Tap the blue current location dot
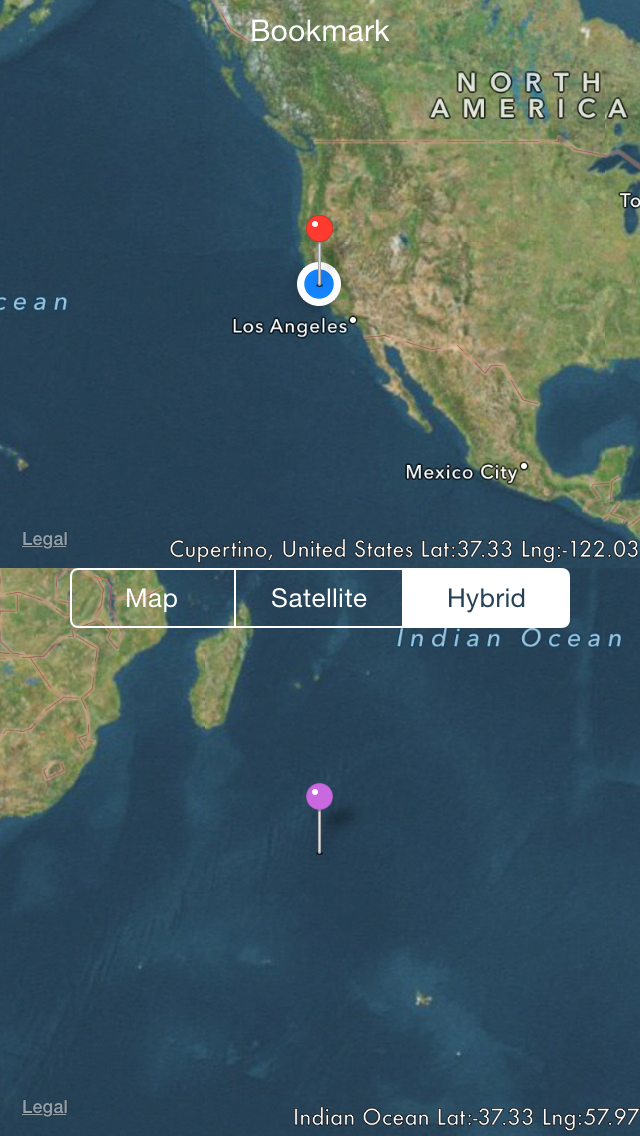The width and height of the screenshot is (640, 1136). click(319, 285)
